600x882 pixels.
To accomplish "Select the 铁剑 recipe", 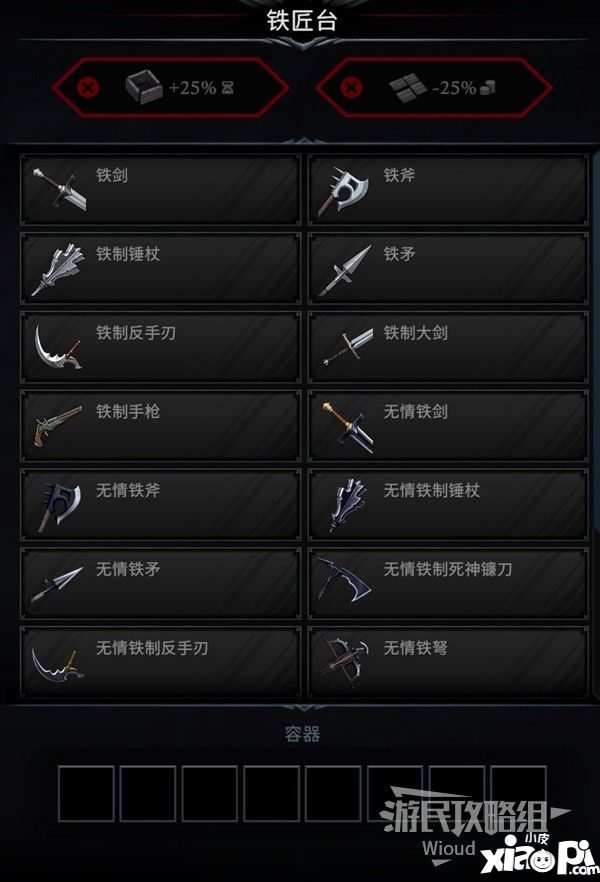I will pos(160,189).
